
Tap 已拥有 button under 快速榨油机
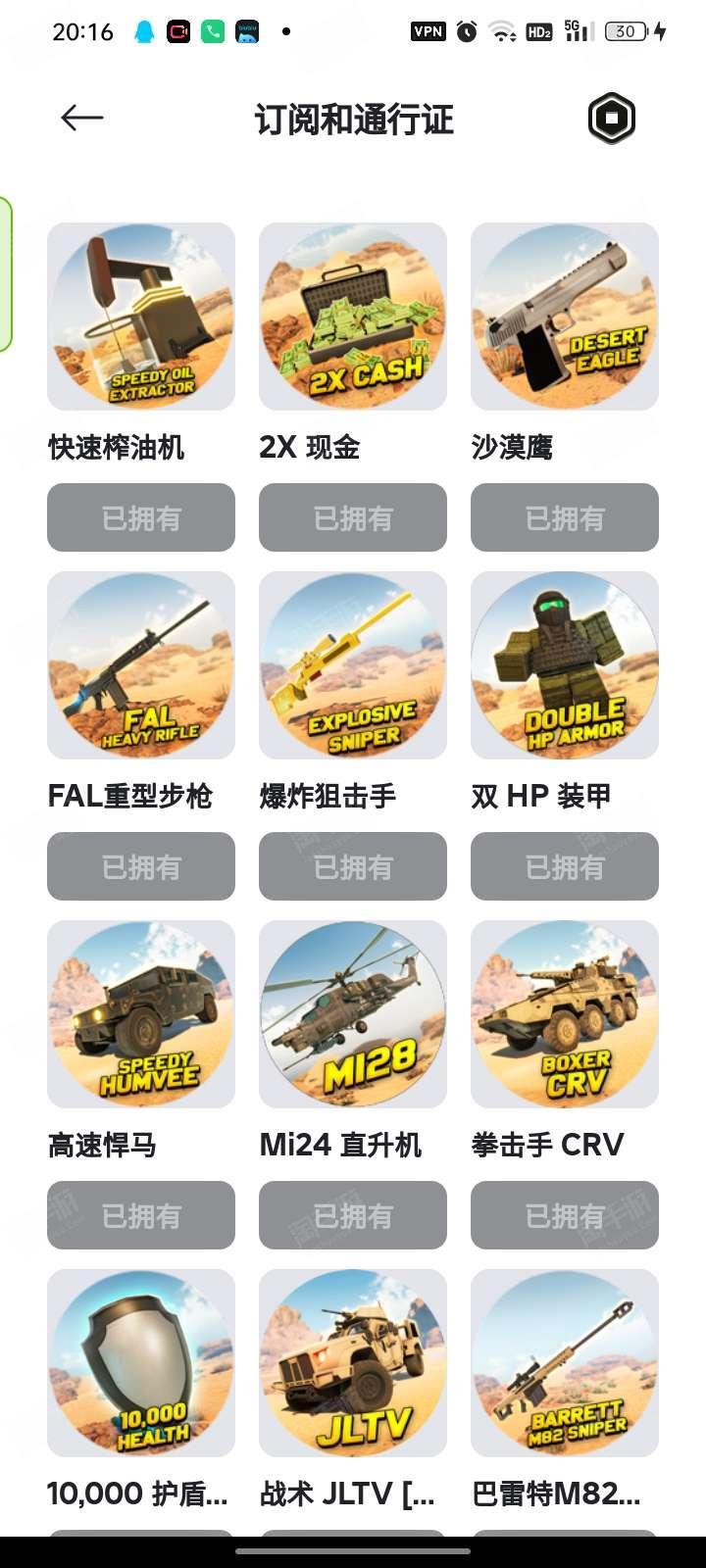141,517
